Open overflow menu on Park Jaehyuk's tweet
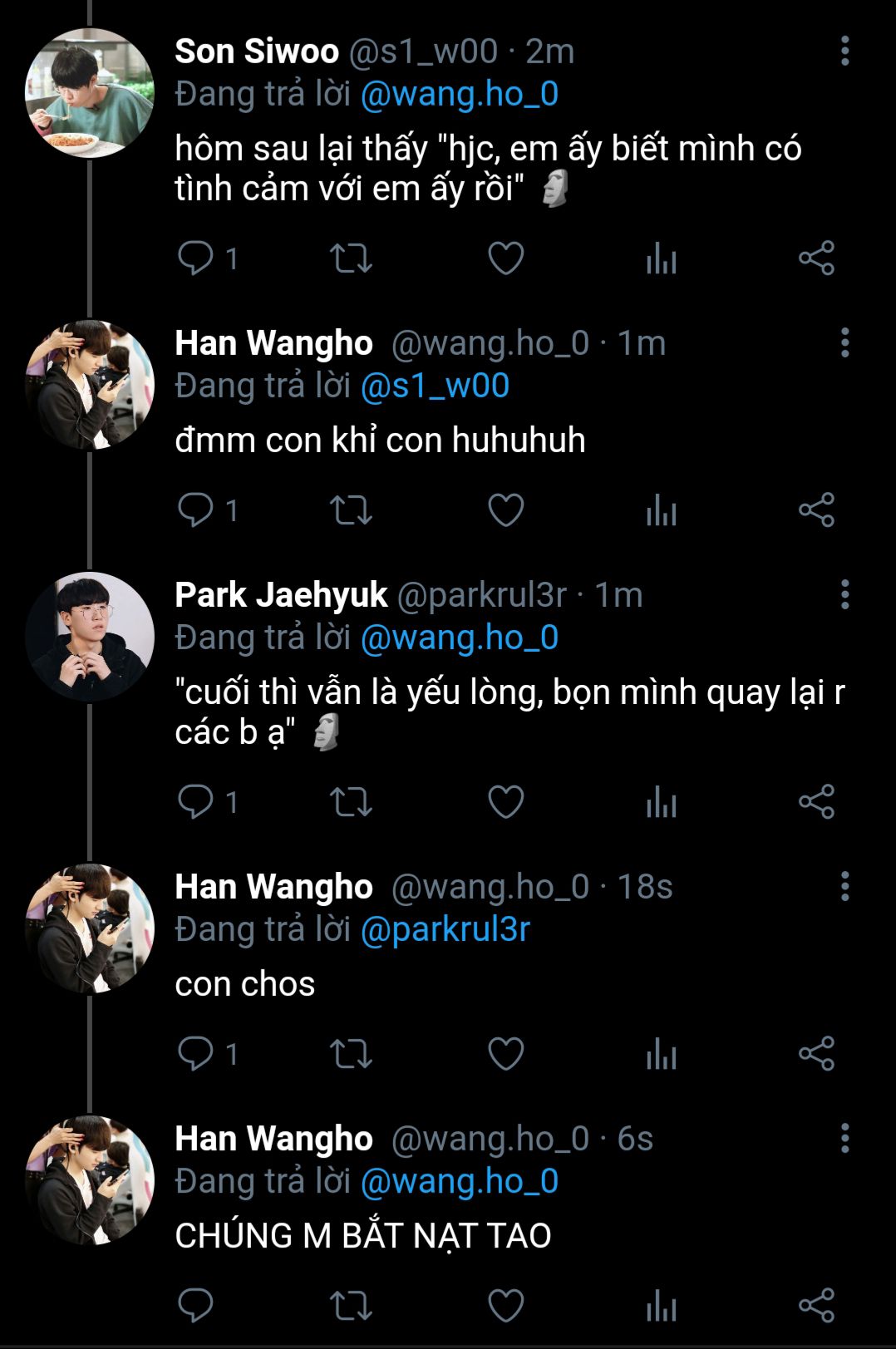This screenshot has height=1349, width=896. point(844,595)
